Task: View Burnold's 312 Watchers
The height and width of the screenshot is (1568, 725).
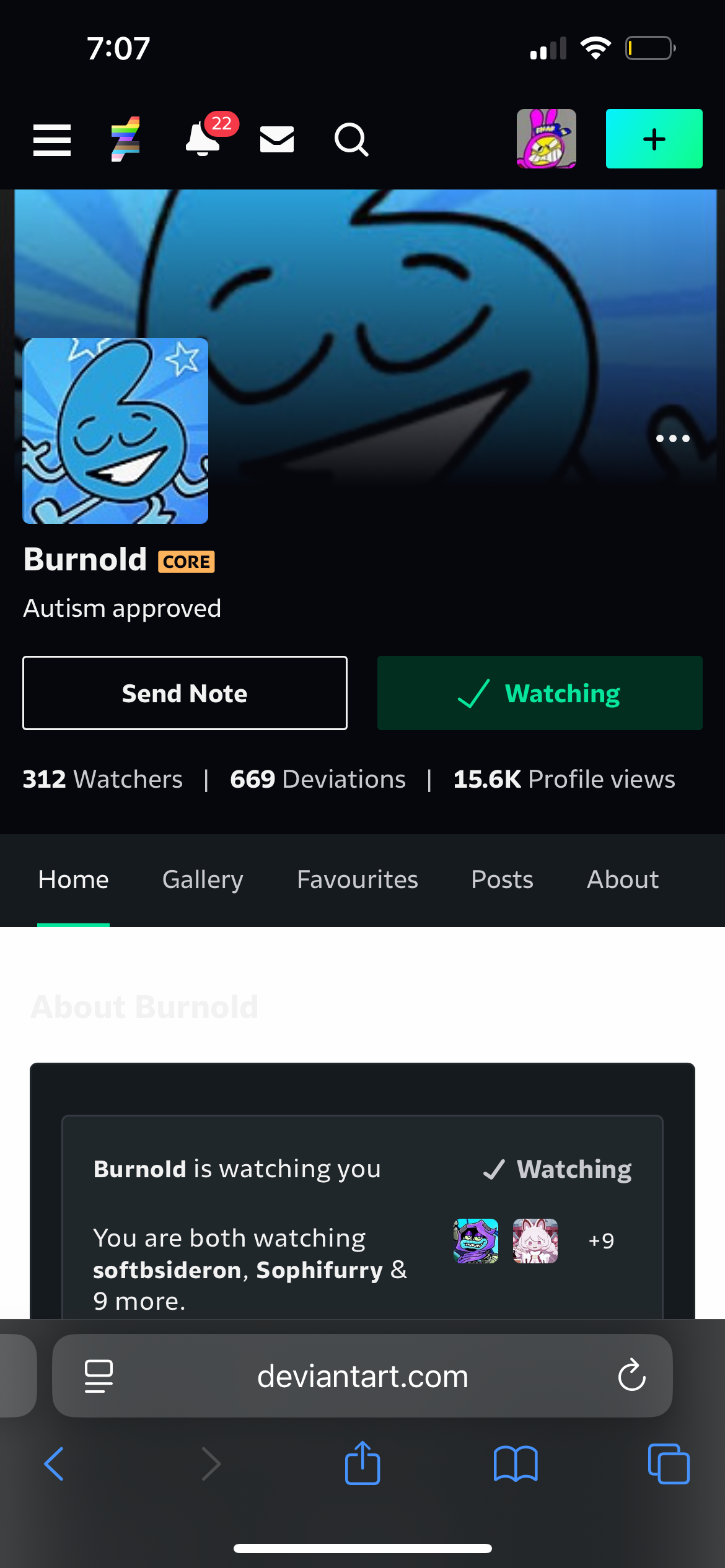Action: [103, 779]
